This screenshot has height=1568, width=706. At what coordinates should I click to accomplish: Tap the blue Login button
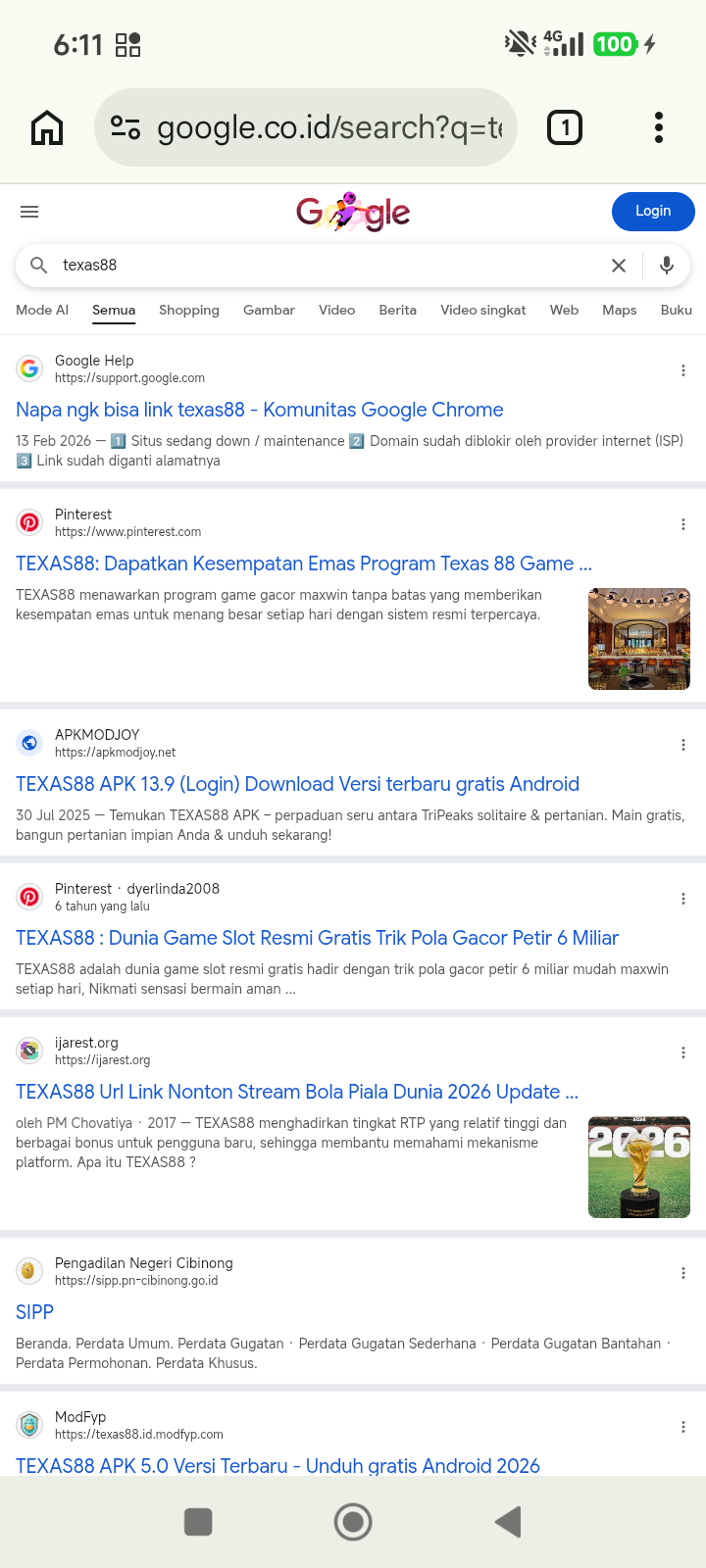(x=653, y=211)
